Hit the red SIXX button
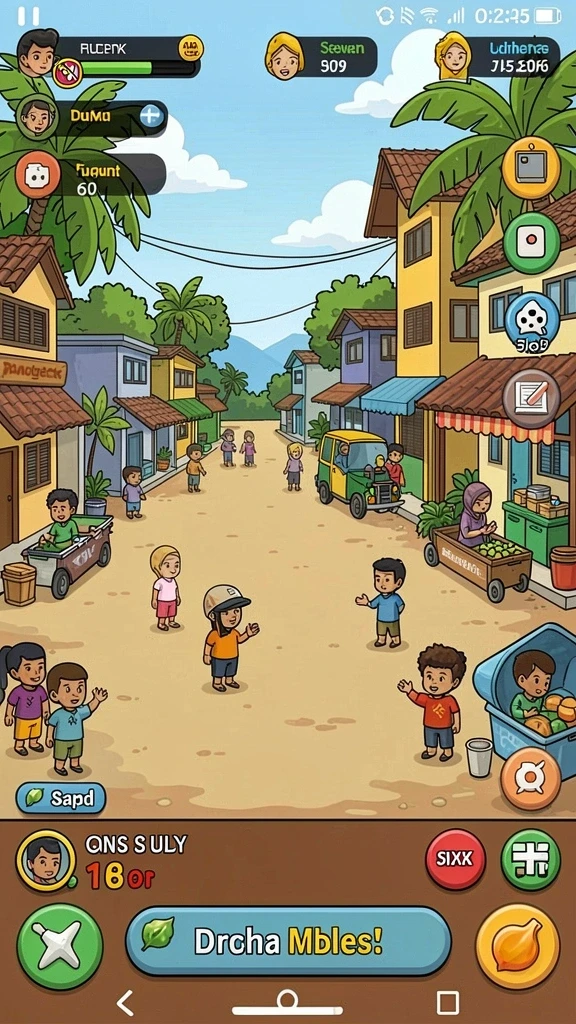The image size is (576, 1024). point(455,859)
